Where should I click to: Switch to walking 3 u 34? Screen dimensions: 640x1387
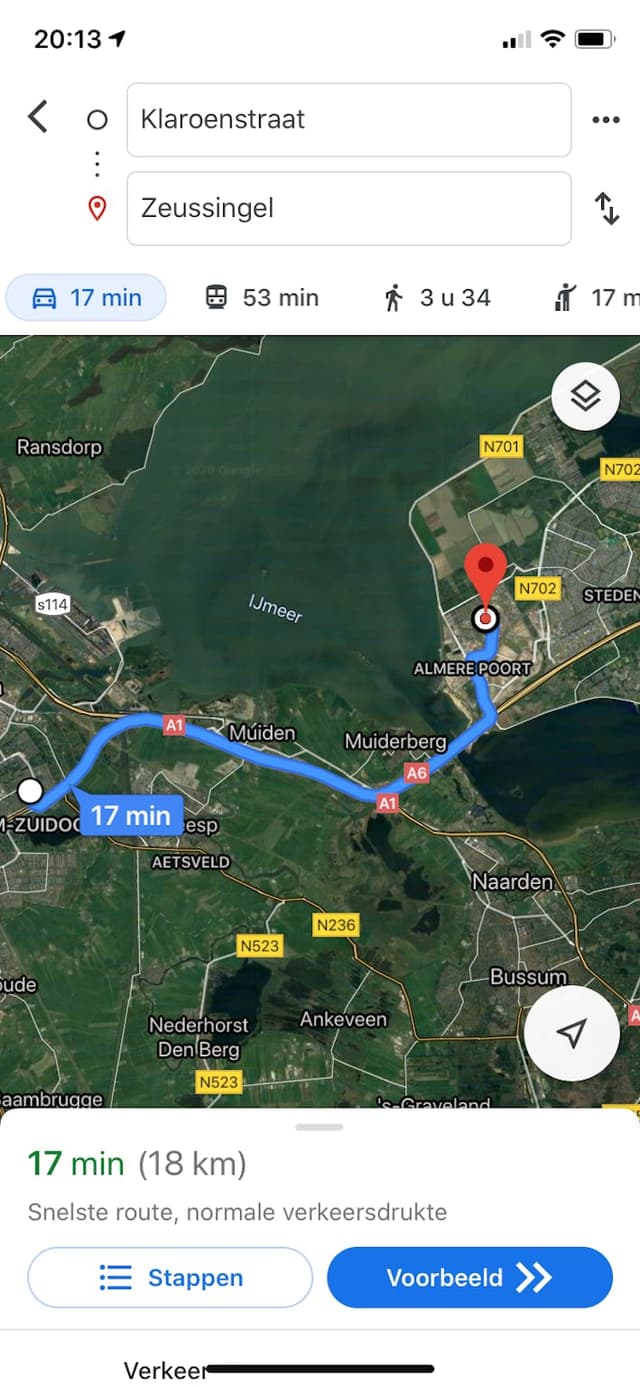coord(437,298)
